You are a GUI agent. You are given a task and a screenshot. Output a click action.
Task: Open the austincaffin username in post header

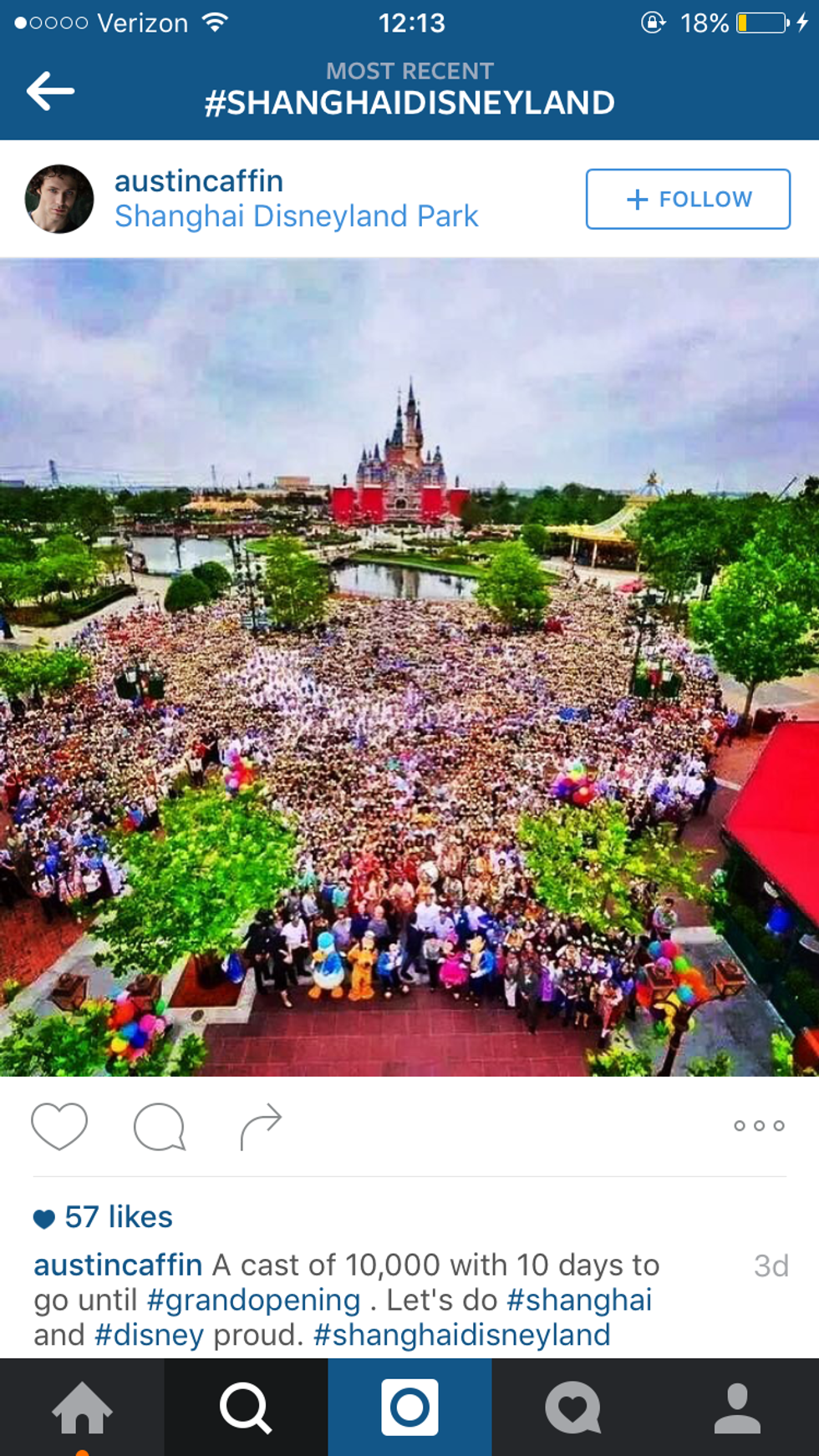[199, 181]
